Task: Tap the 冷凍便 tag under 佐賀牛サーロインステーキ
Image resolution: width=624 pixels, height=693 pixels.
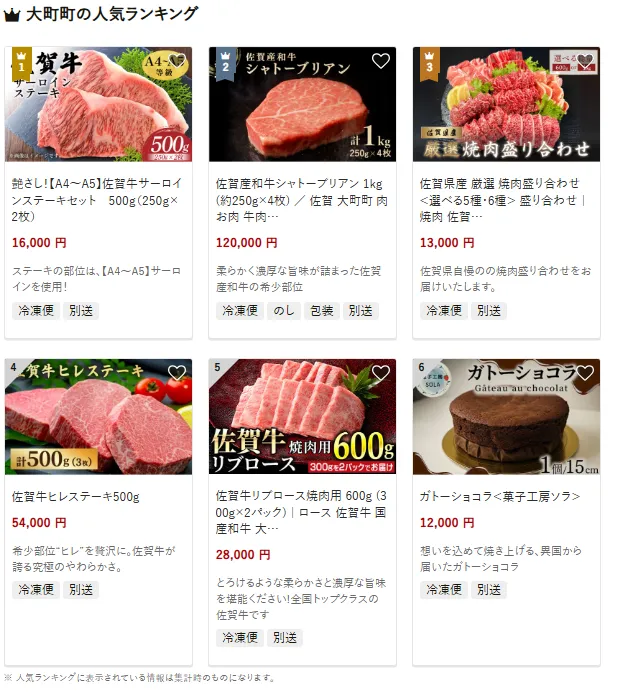Action: (x=35, y=311)
